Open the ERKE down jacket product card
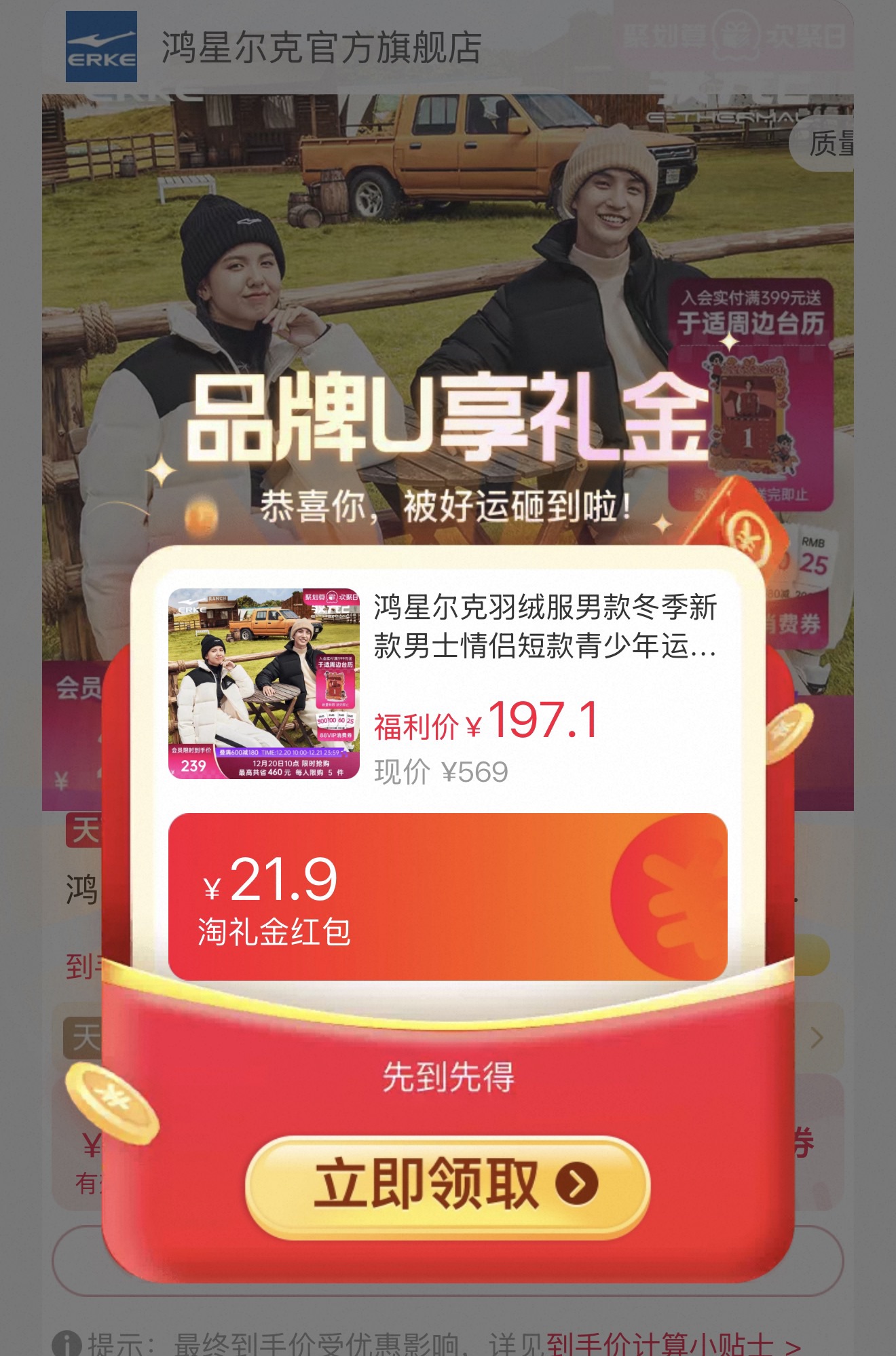Screen dimensions: 896x1356 coord(447,683)
